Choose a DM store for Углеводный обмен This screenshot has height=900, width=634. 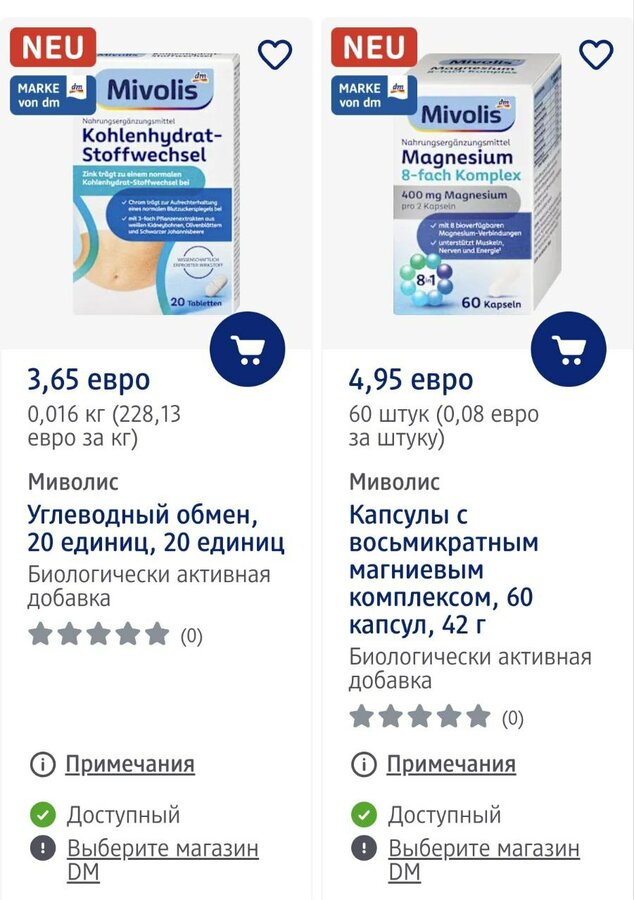point(162,860)
